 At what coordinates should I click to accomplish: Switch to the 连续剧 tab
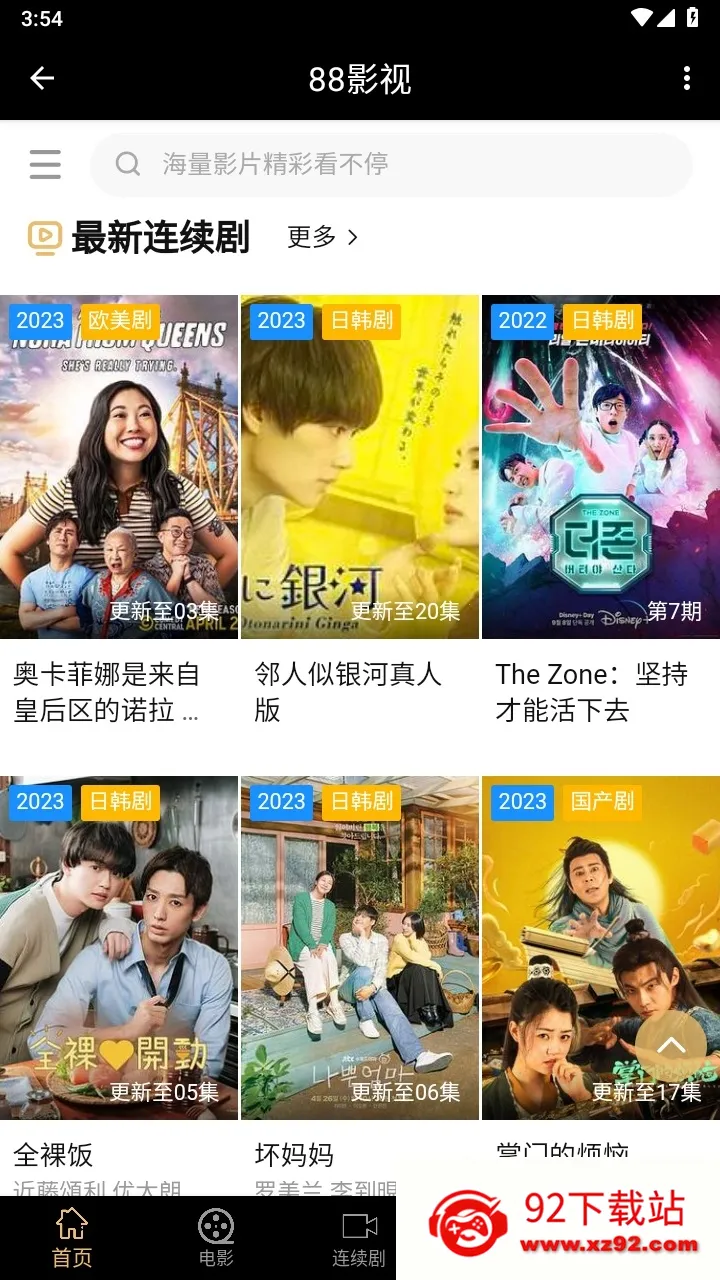pos(359,1238)
